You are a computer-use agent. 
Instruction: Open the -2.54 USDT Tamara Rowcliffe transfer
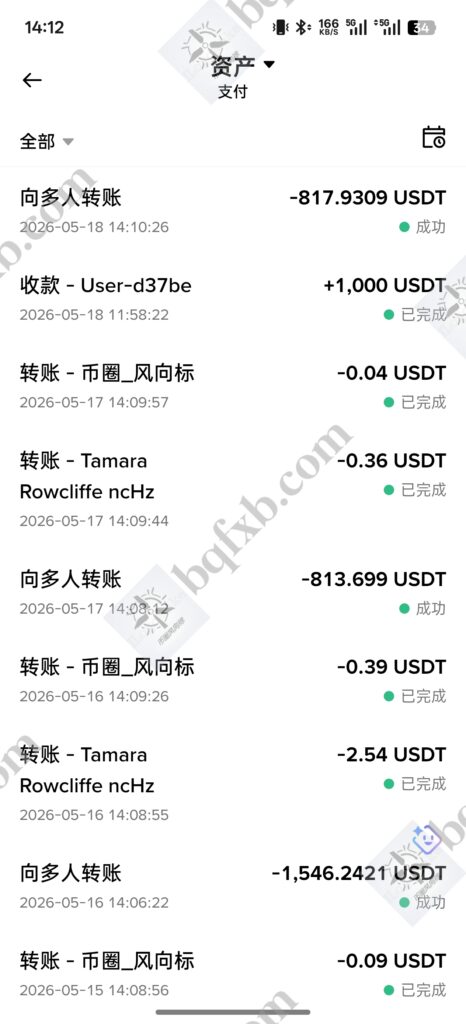[233, 784]
